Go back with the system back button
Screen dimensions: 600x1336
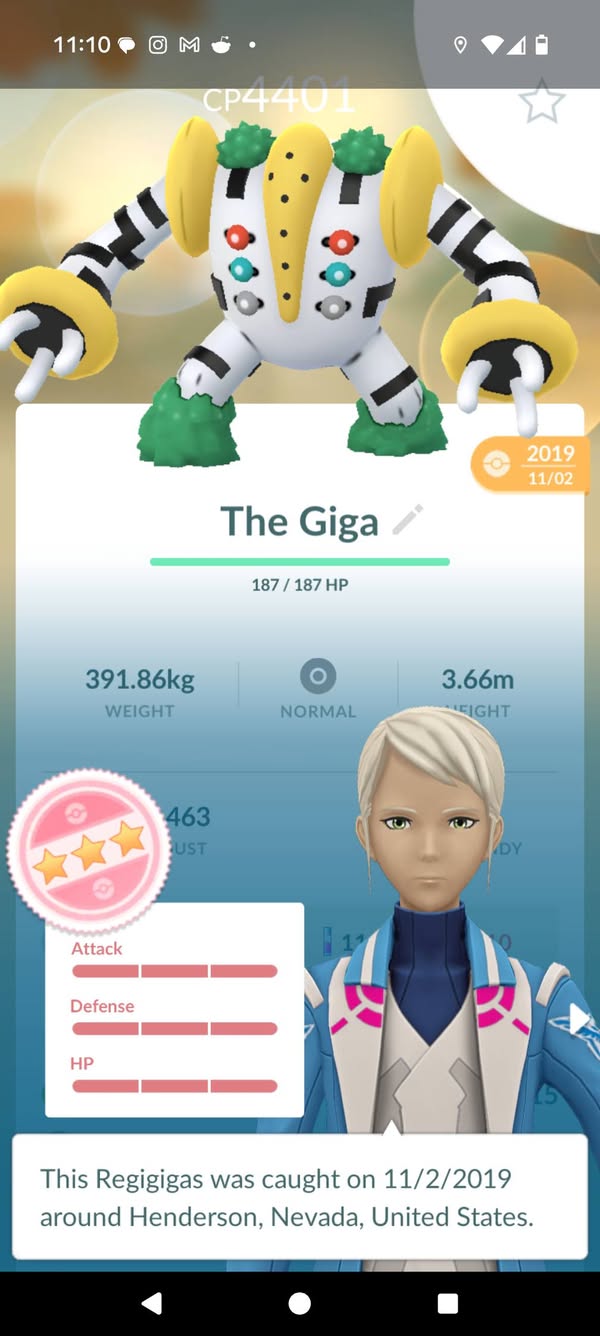pyautogui.click(x=151, y=1303)
